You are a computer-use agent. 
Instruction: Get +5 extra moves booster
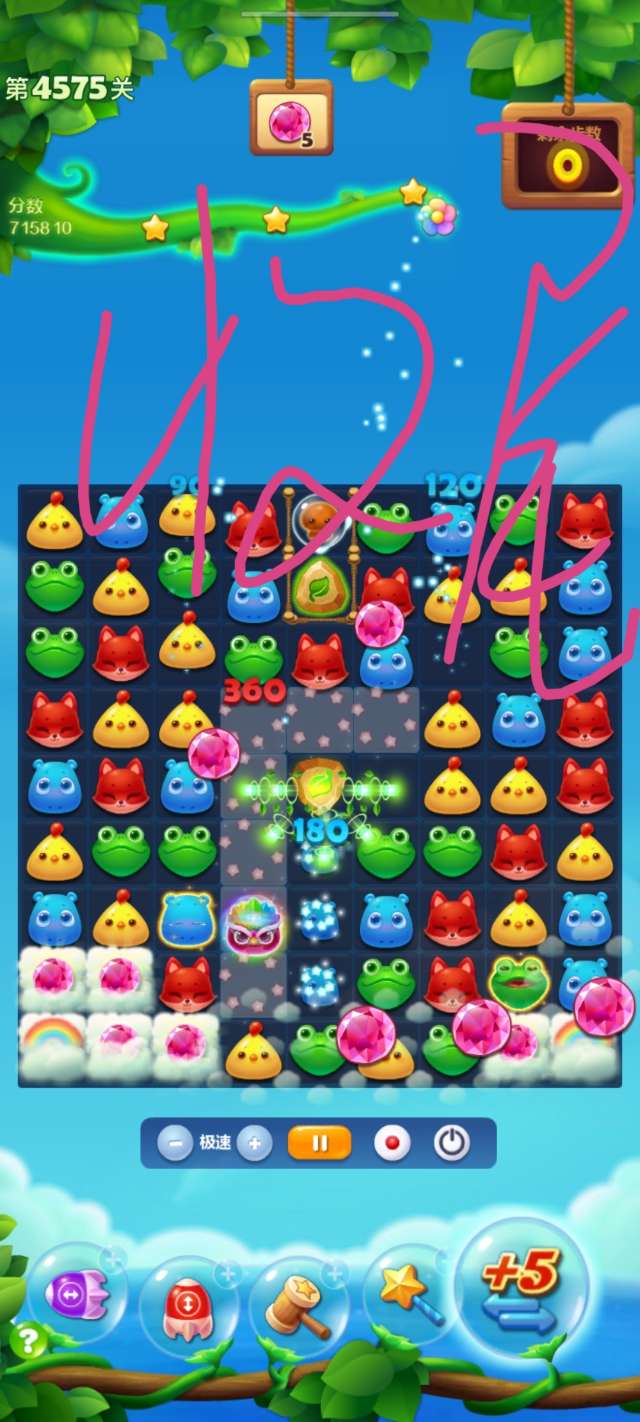pyautogui.click(x=523, y=1288)
